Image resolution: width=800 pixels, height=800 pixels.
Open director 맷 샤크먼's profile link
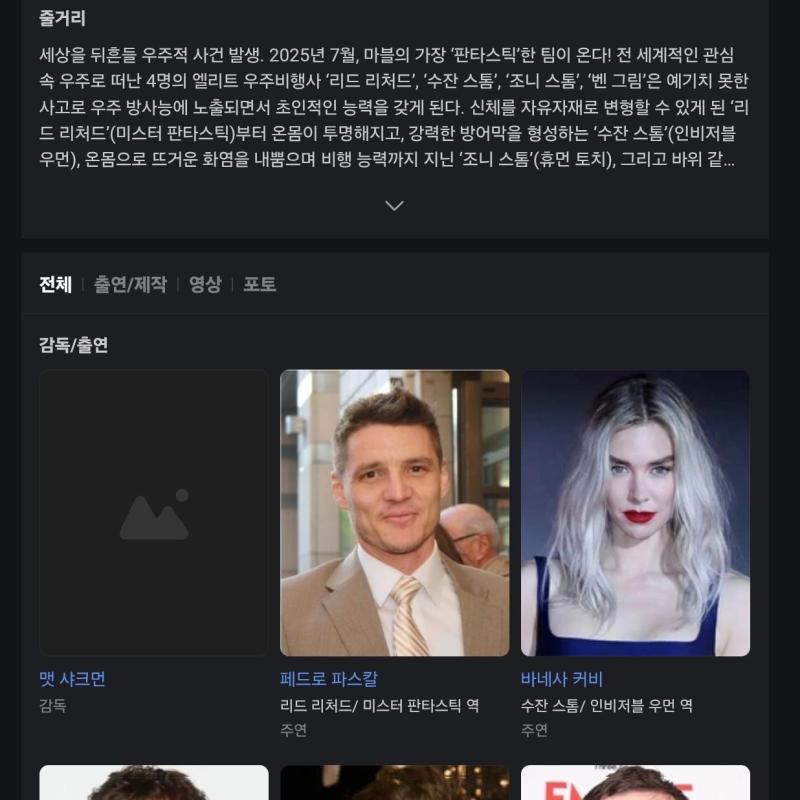point(72,679)
